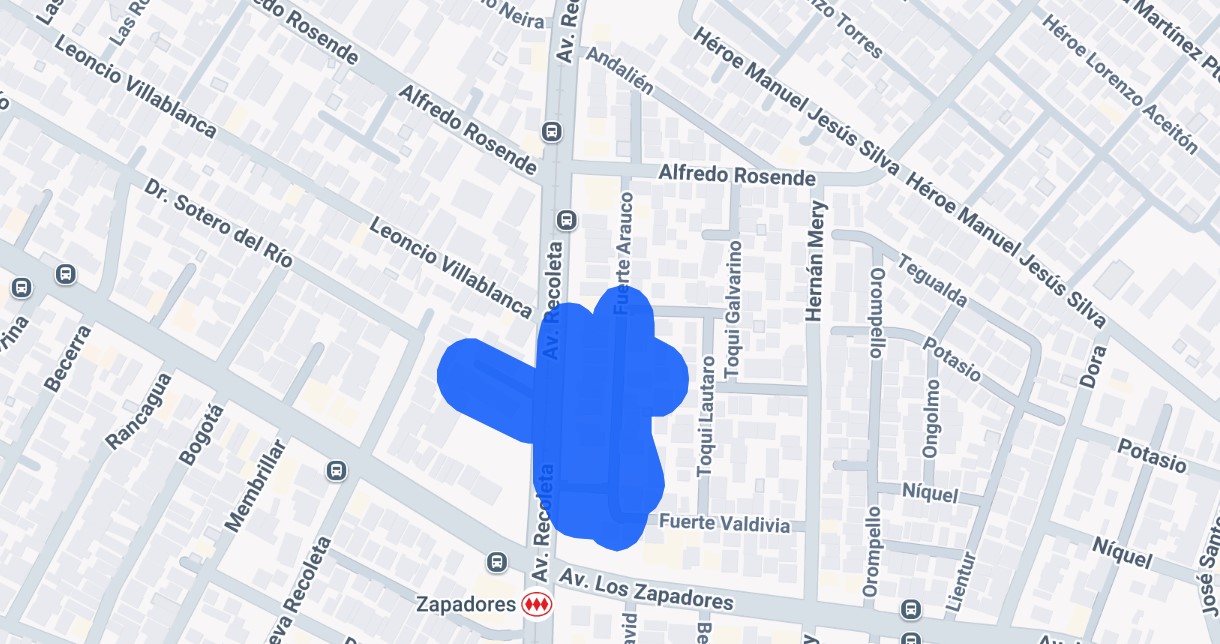Image resolution: width=1220 pixels, height=644 pixels.
Task: Open the Zapadores metro station marker
Action: pyautogui.click(x=537, y=604)
